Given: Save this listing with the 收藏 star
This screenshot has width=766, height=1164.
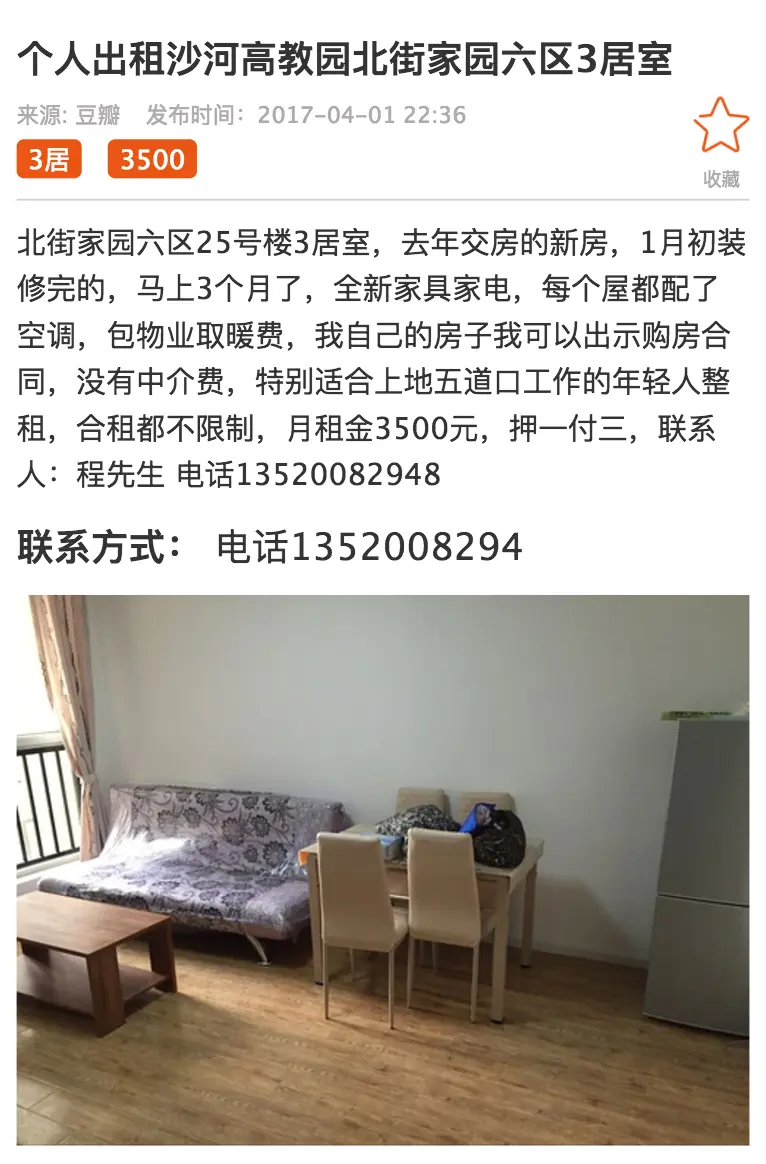Looking at the screenshot, I should [x=721, y=127].
